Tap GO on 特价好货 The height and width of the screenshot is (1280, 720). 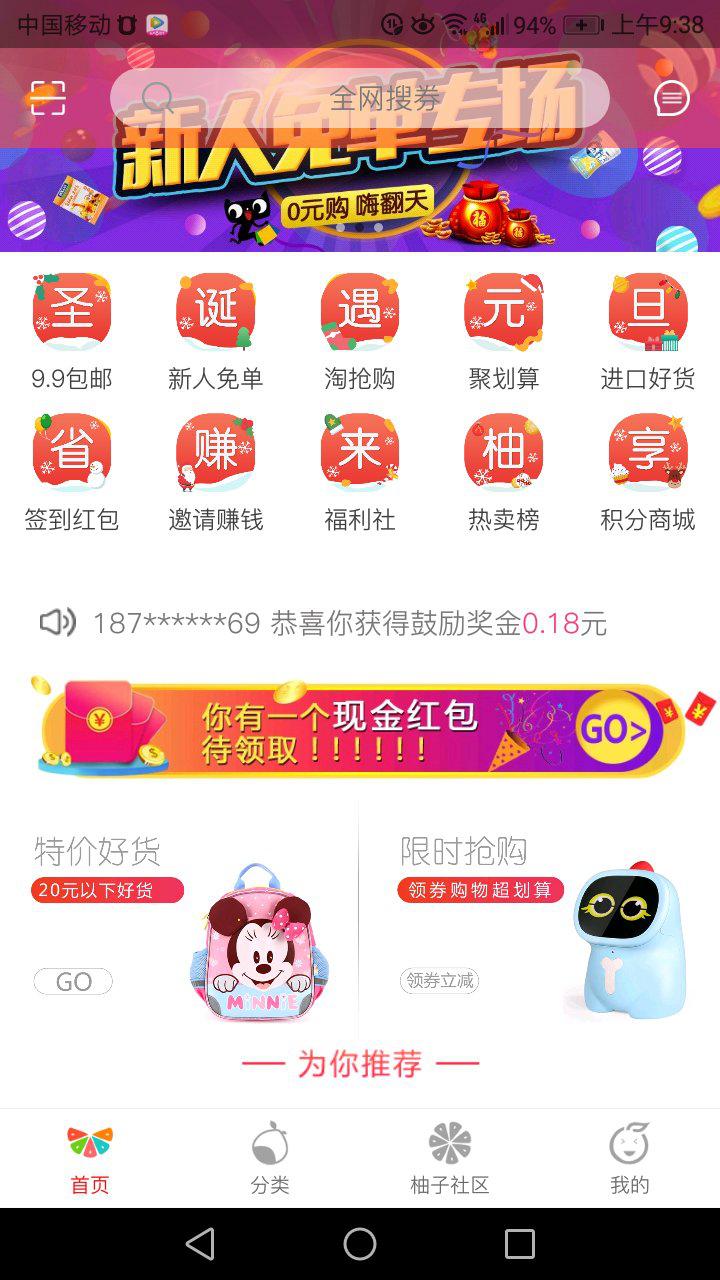click(71, 981)
